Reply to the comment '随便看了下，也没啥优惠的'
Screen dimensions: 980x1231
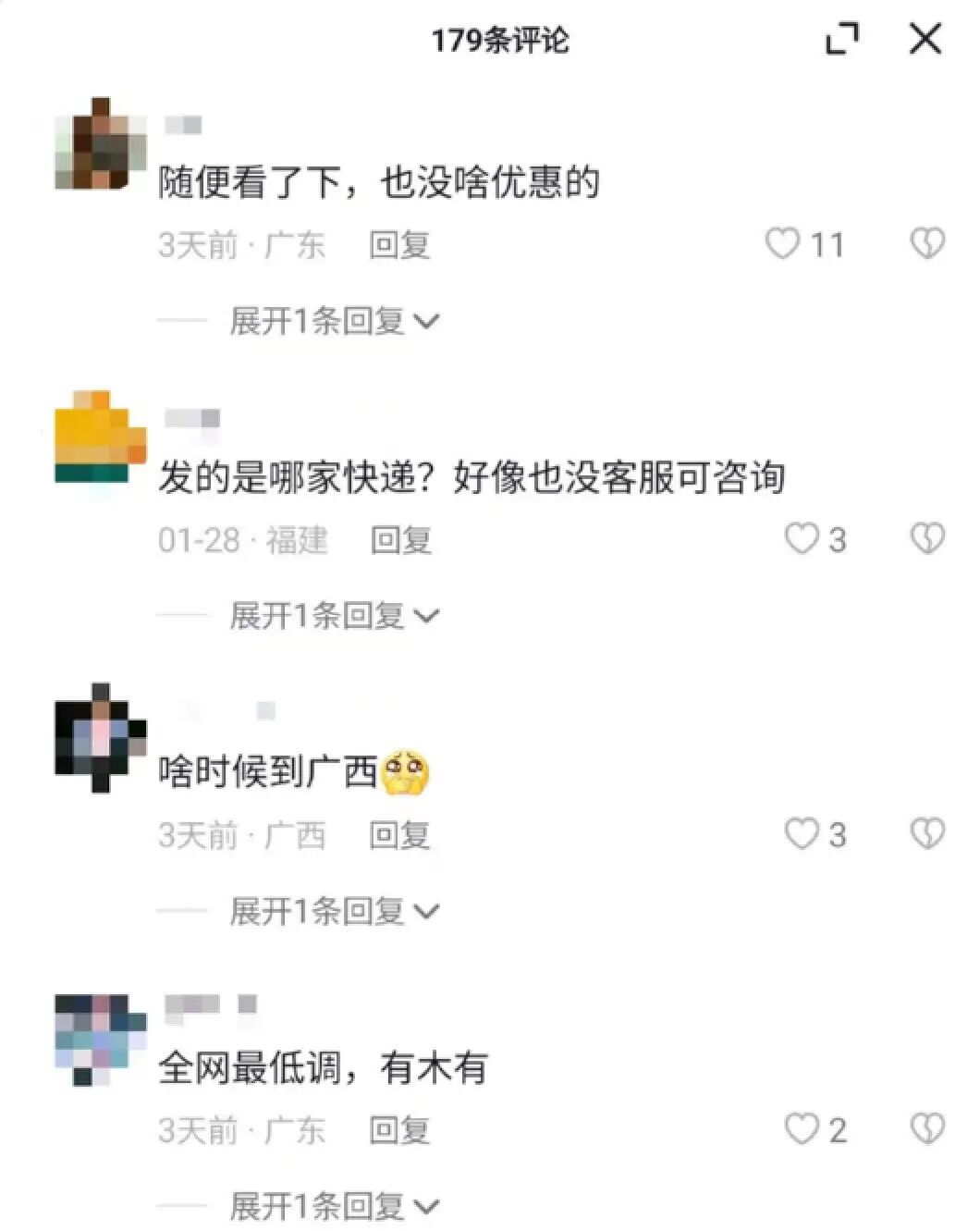[399, 245]
